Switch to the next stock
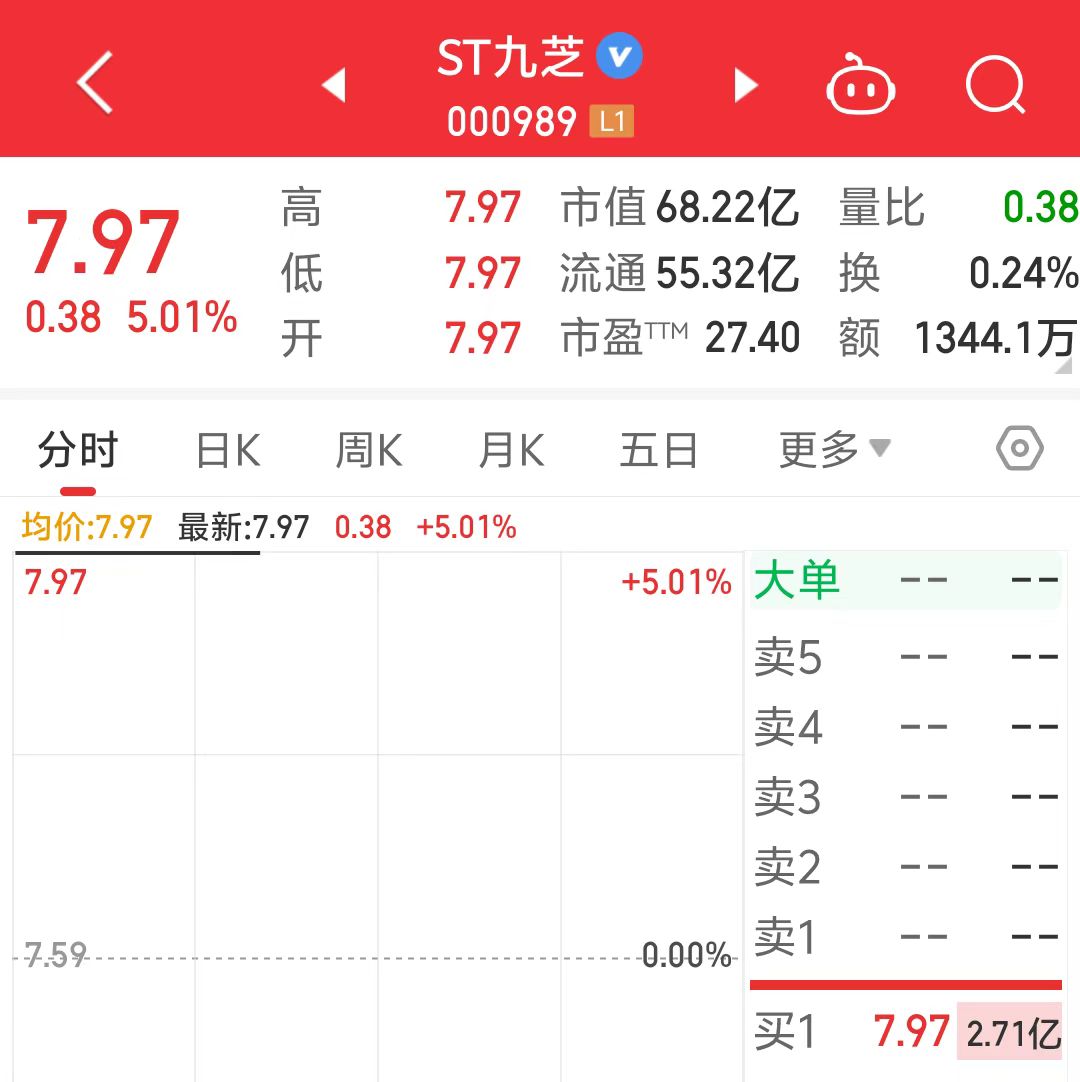This screenshot has height=1082, width=1080. (746, 85)
